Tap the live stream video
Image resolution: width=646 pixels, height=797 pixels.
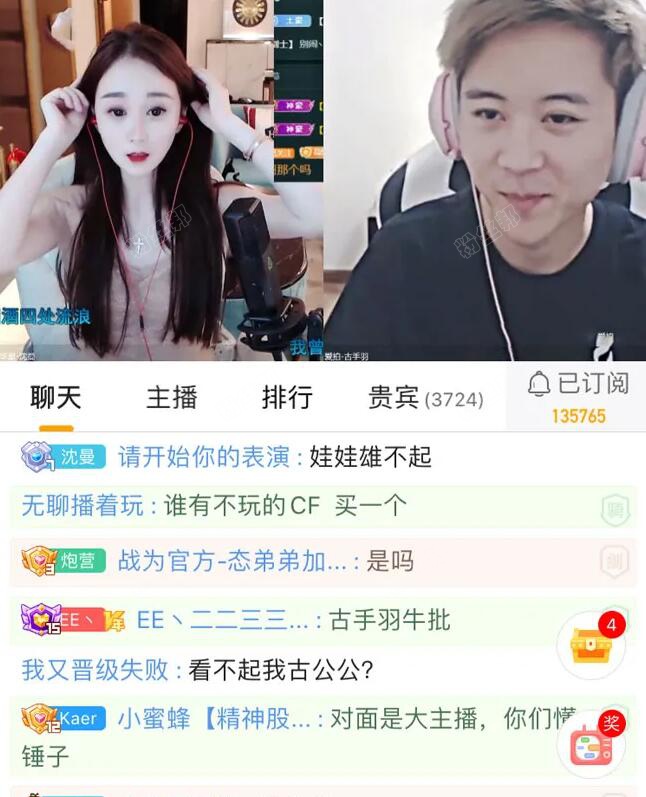coord(323,180)
